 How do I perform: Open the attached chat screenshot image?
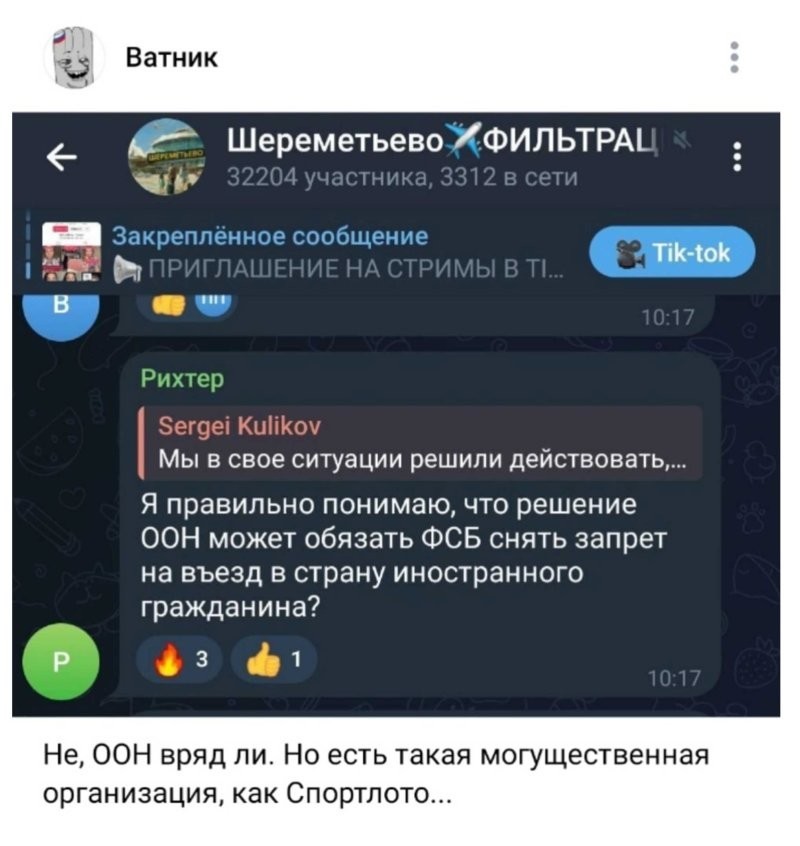coord(396,415)
